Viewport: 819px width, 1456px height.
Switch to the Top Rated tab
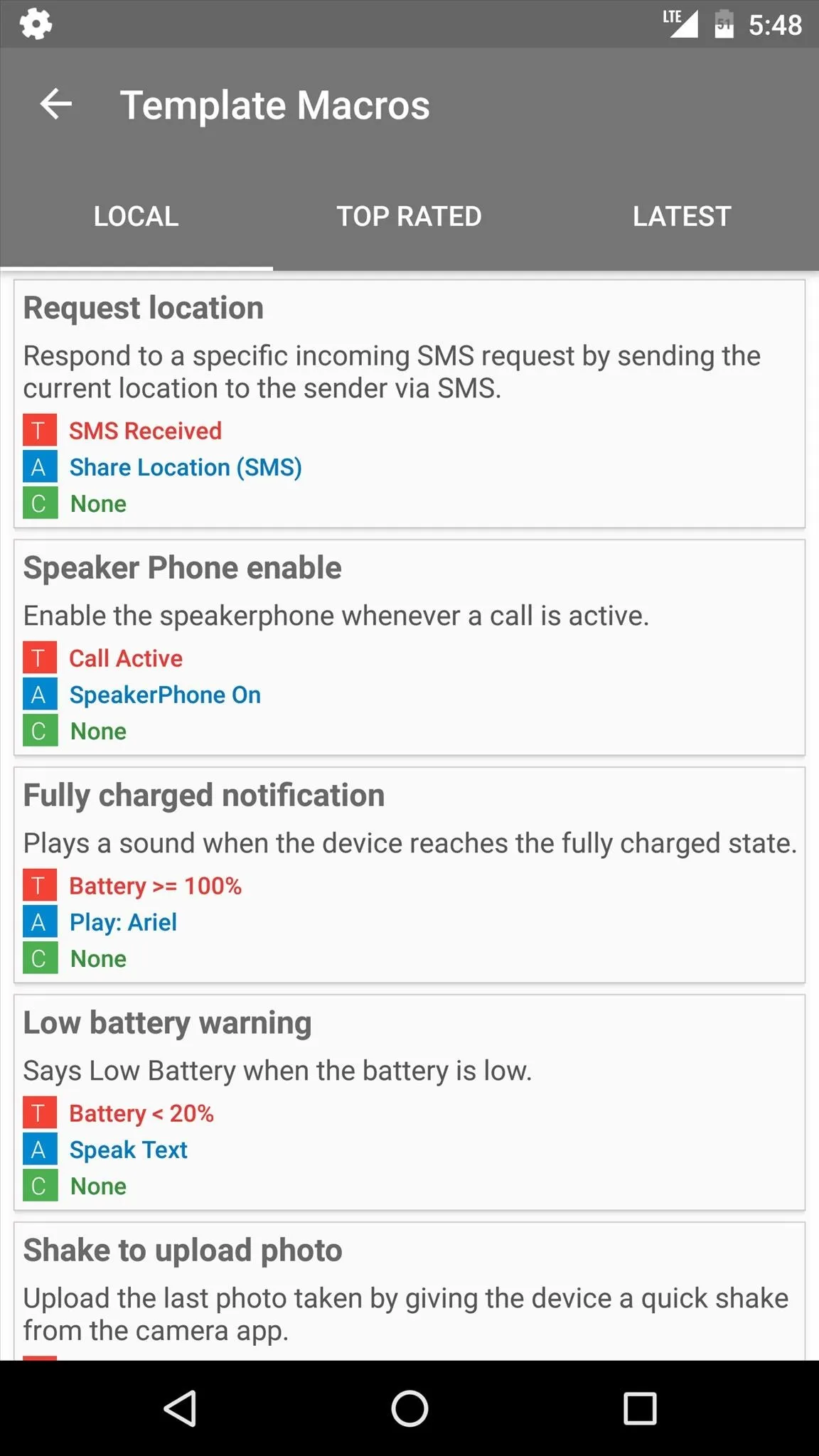click(x=409, y=216)
